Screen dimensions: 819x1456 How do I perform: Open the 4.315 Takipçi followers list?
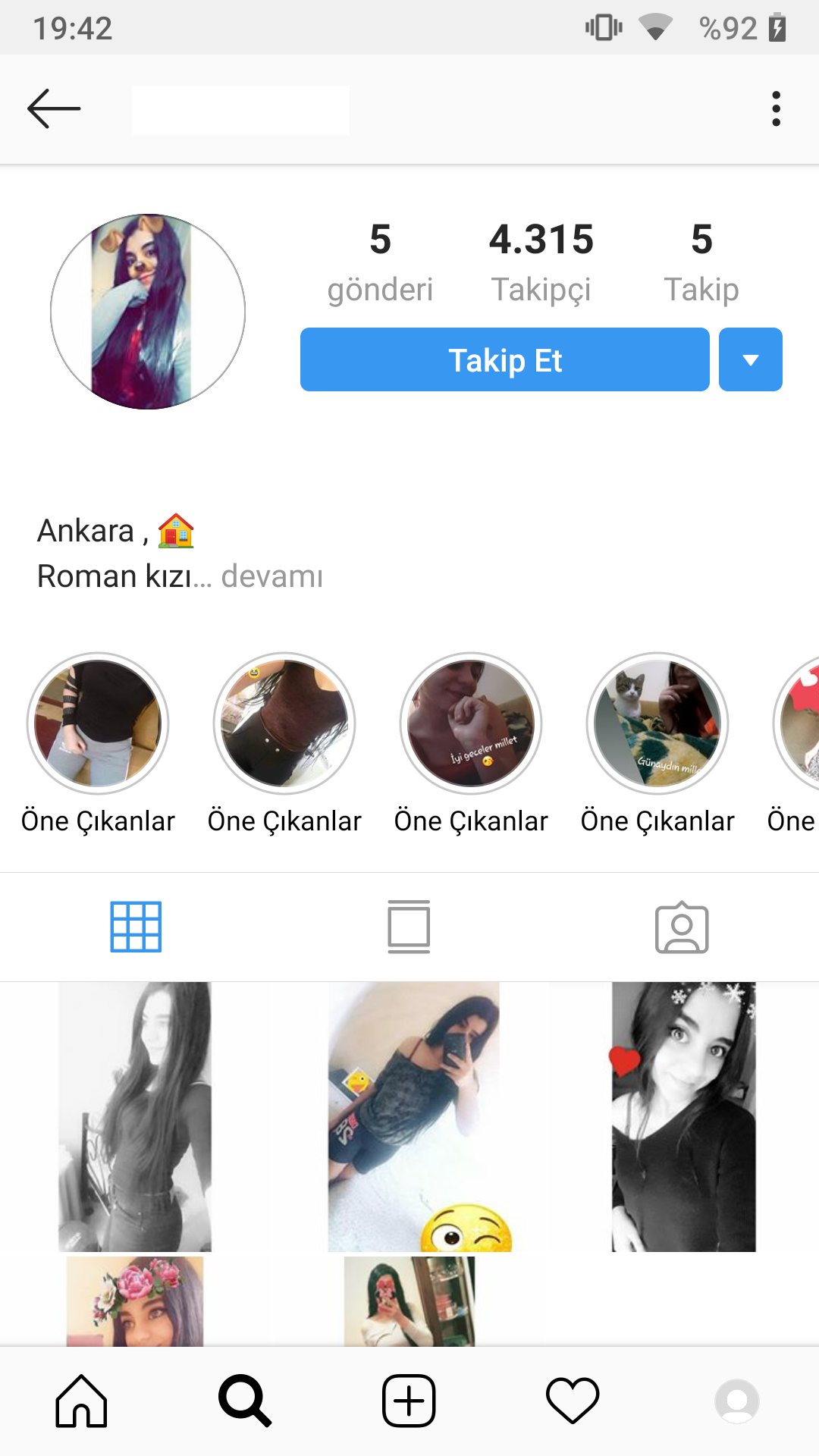click(541, 262)
